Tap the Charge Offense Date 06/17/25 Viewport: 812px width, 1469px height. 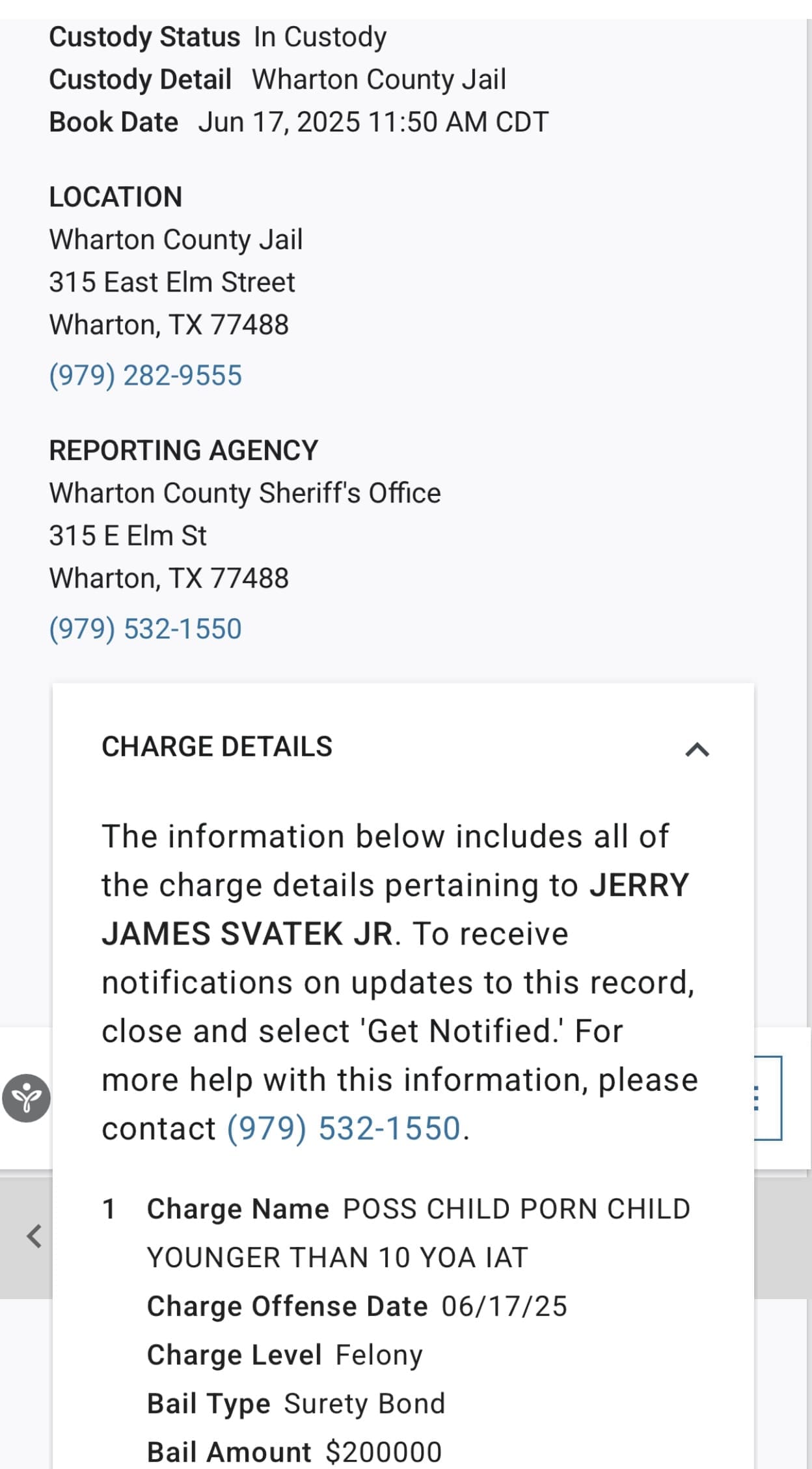[x=360, y=1306]
